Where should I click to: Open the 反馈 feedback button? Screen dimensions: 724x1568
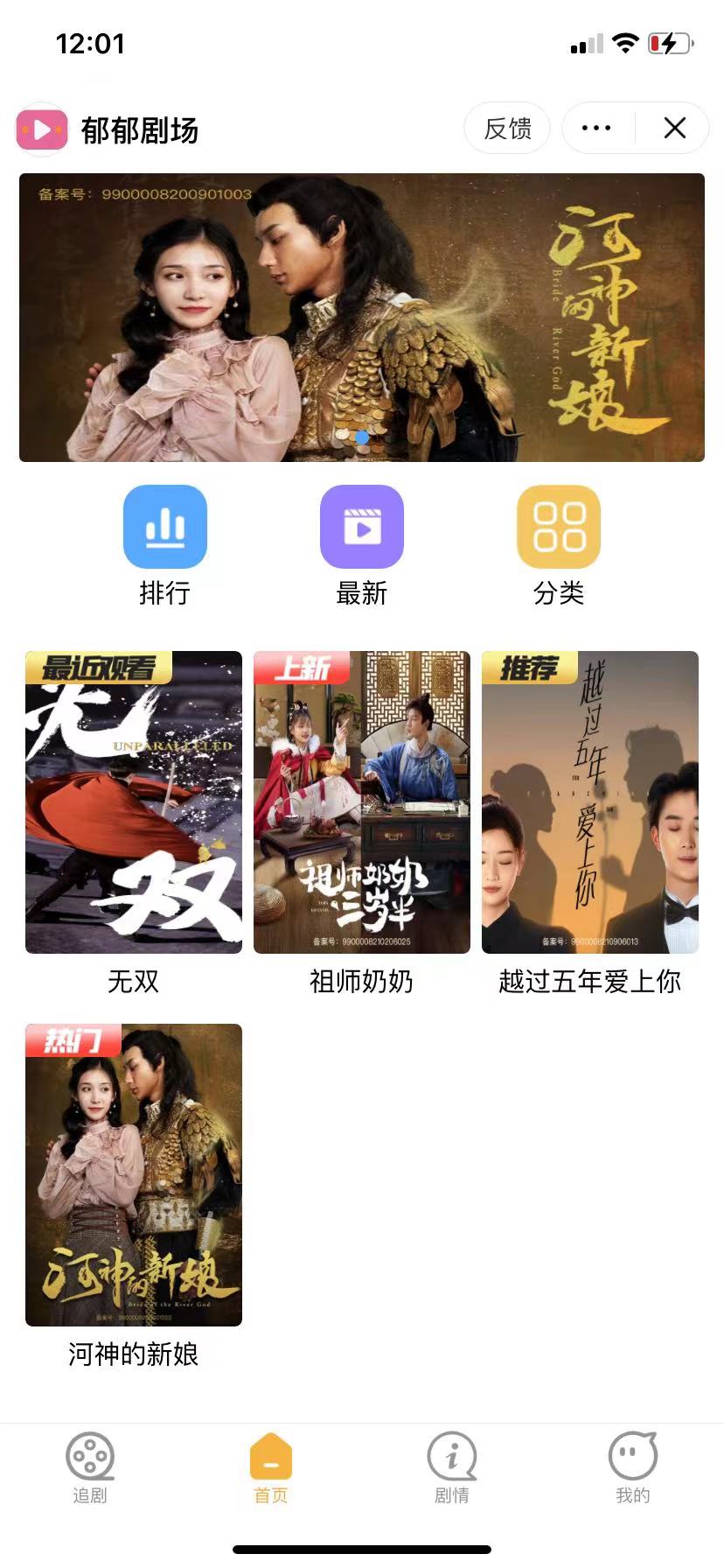(x=507, y=129)
